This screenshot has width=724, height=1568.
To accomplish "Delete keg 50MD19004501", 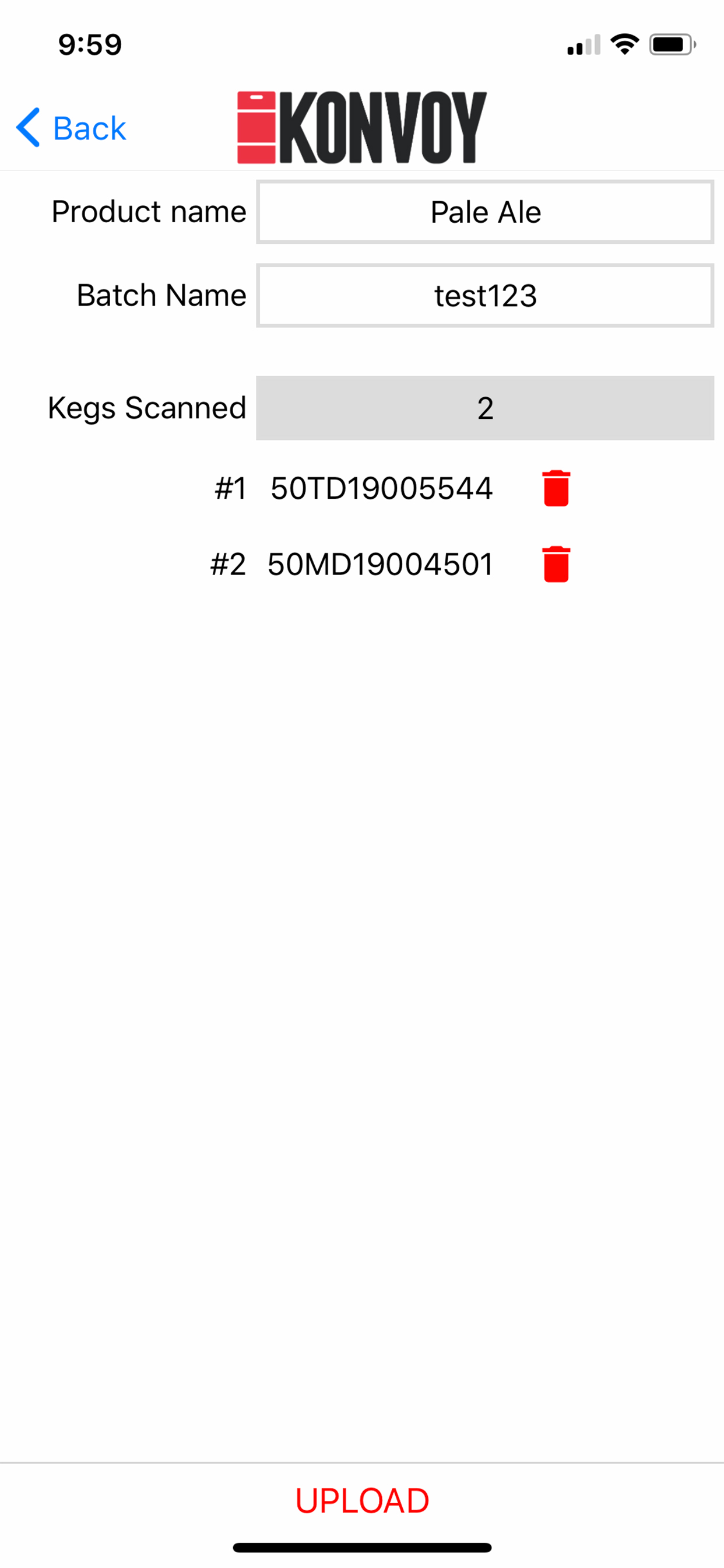I will (556, 564).
